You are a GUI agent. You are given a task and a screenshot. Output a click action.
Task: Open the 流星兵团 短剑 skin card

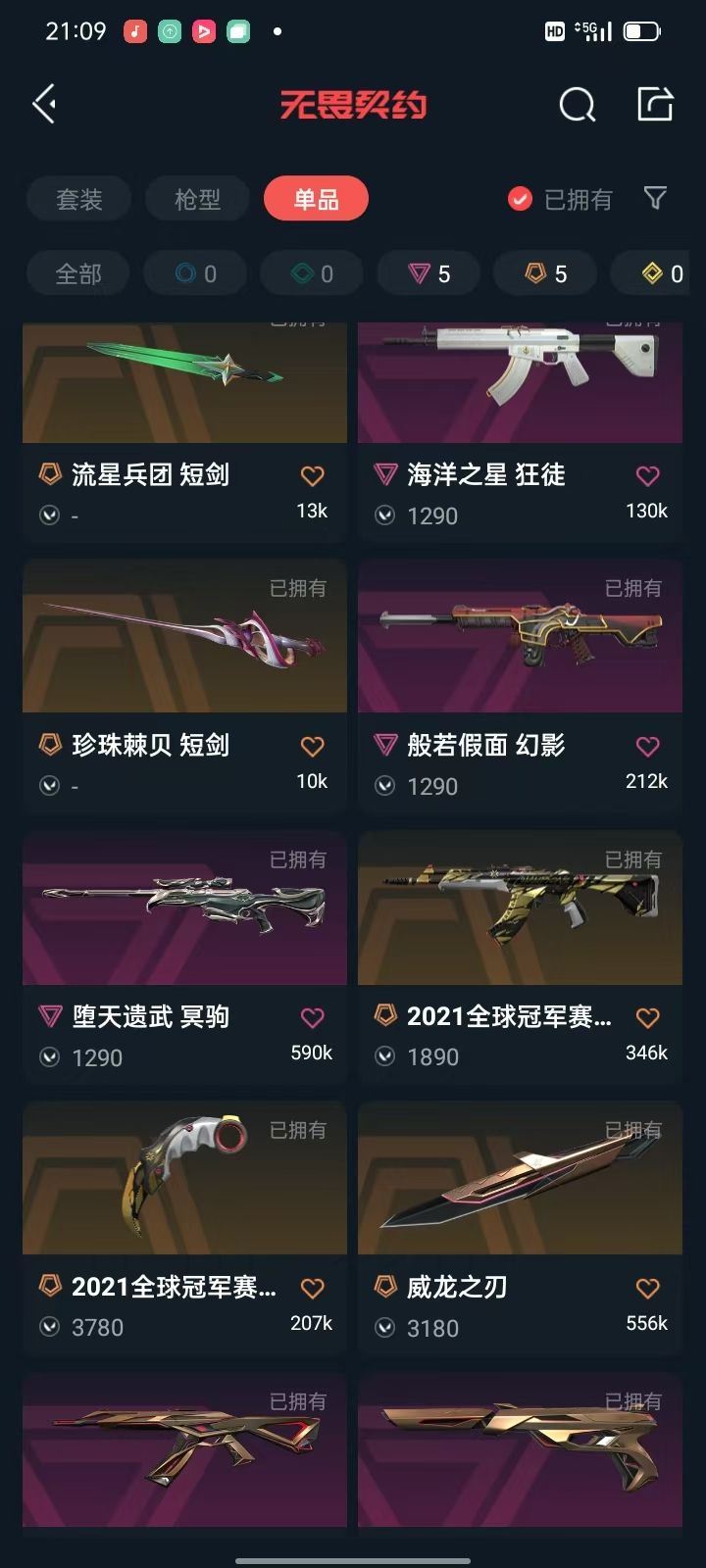(x=184, y=431)
